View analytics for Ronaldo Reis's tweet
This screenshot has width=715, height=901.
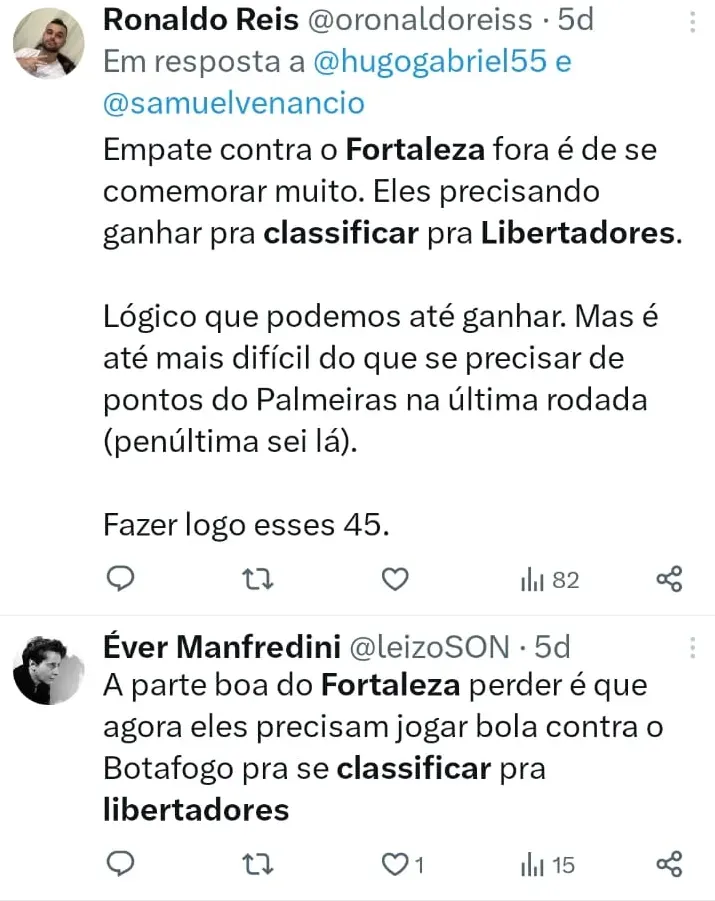click(x=549, y=580)
